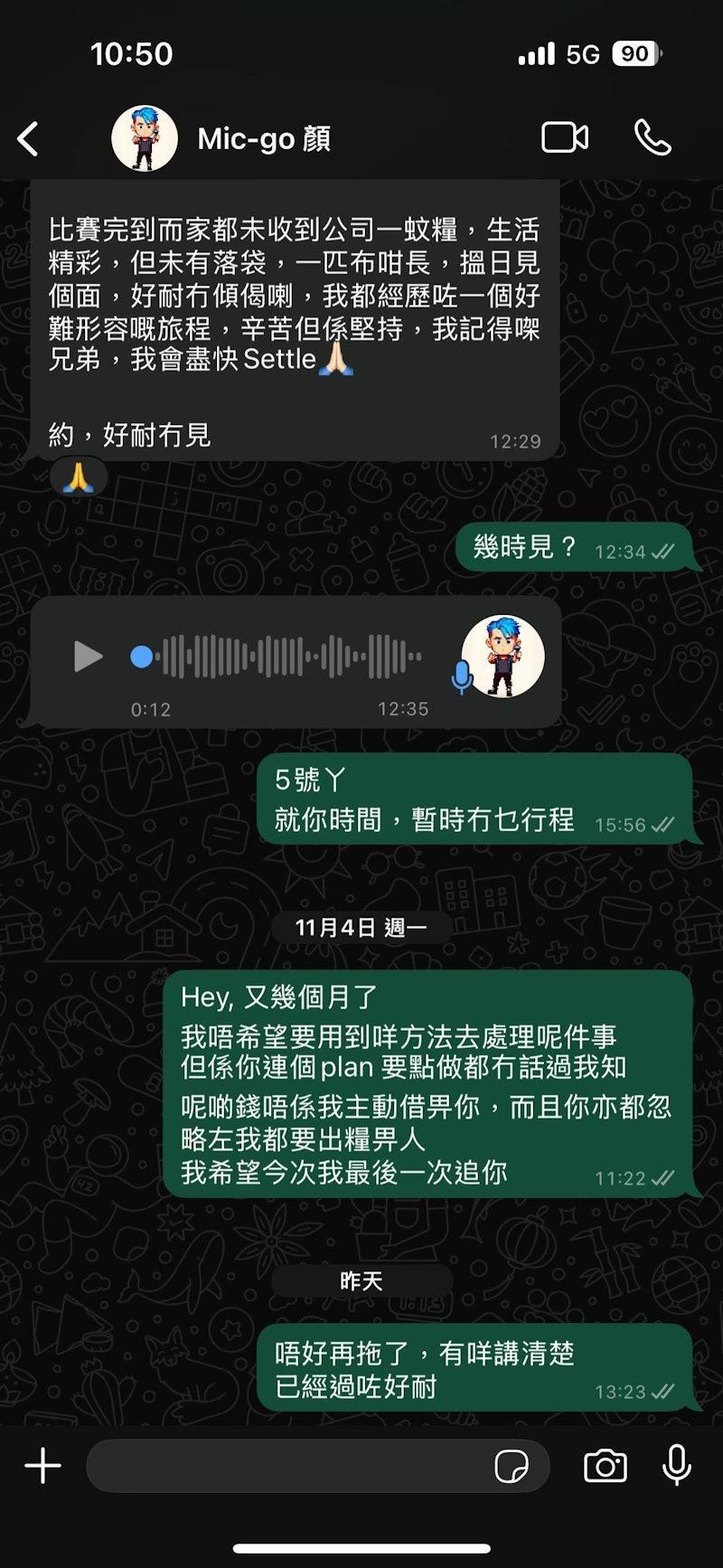Tap the 昨天 date divider
Screen dimensions: 723x1568
click(x=361, y=1280)
